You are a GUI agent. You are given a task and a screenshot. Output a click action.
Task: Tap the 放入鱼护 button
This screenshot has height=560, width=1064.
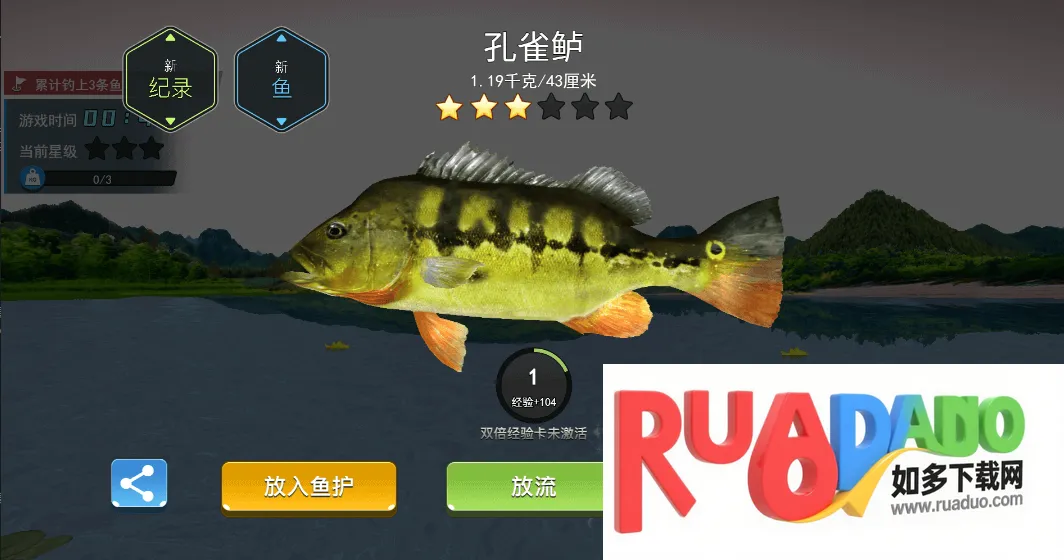308,487
